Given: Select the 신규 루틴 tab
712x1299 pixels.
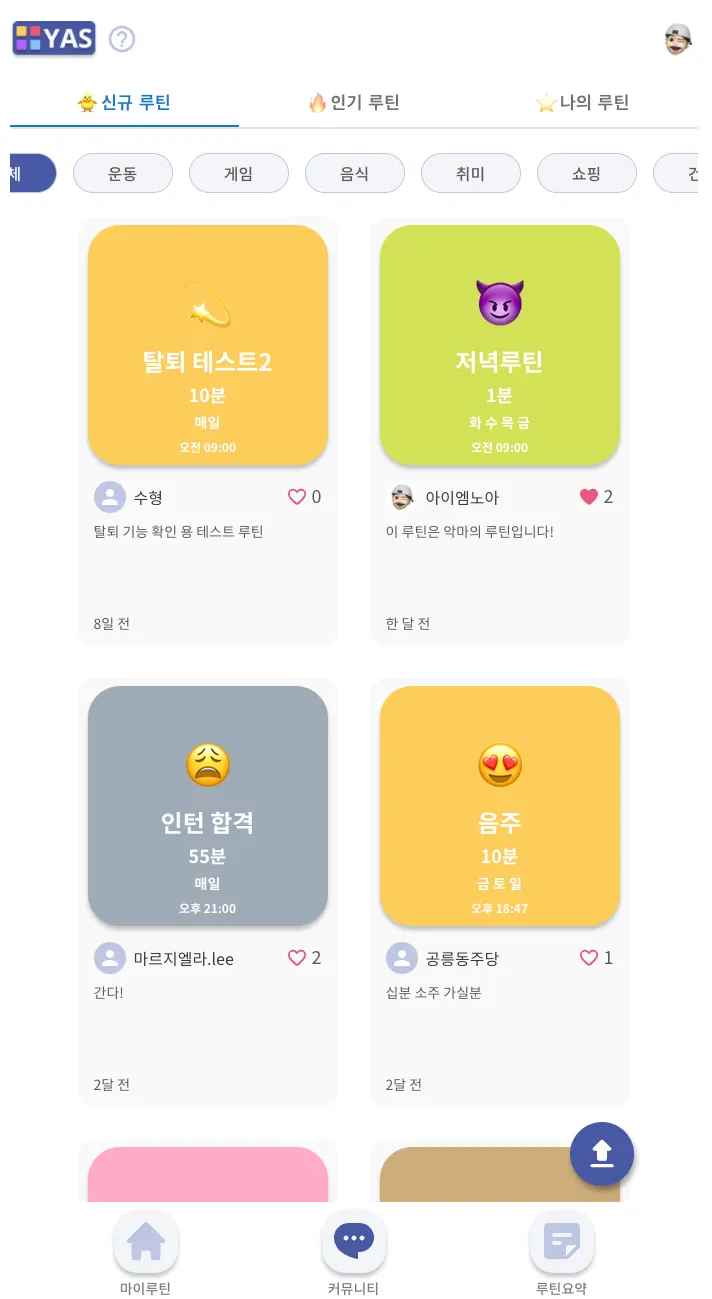Looking at the screenshot, I should click(x=124, y=102).
